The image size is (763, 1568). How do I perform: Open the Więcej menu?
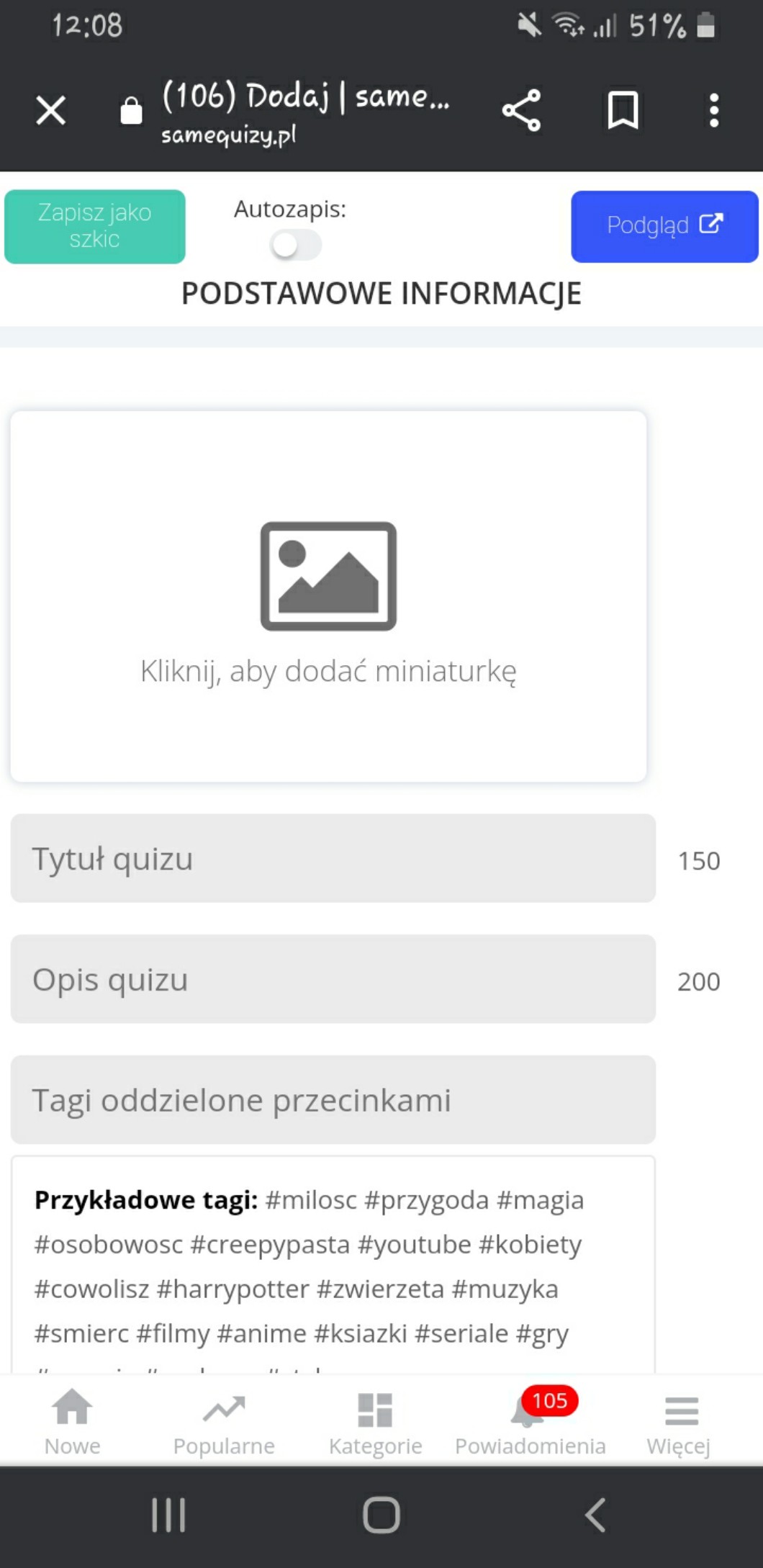[679, 1422]
